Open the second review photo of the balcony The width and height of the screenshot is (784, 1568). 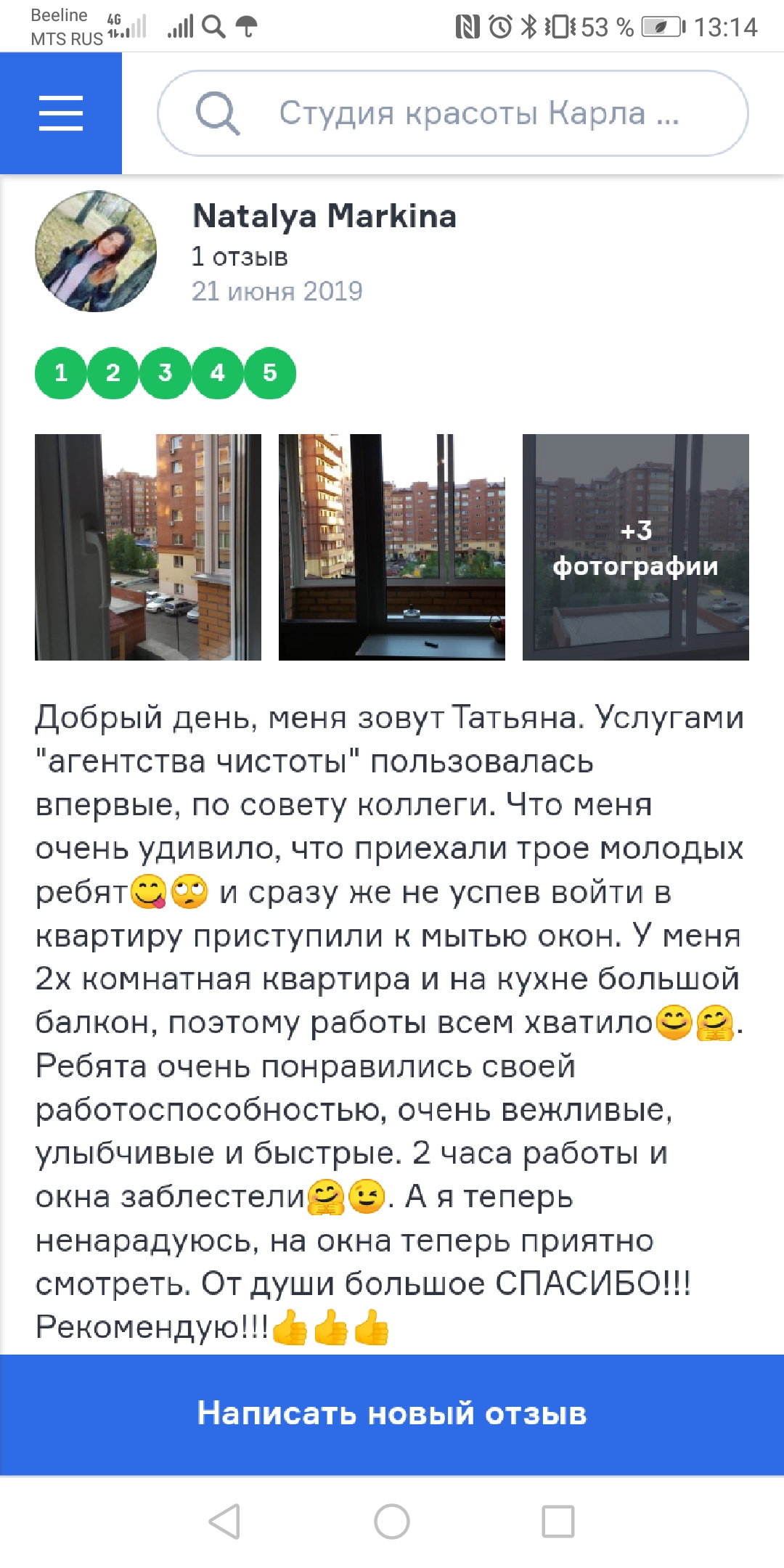392,547
